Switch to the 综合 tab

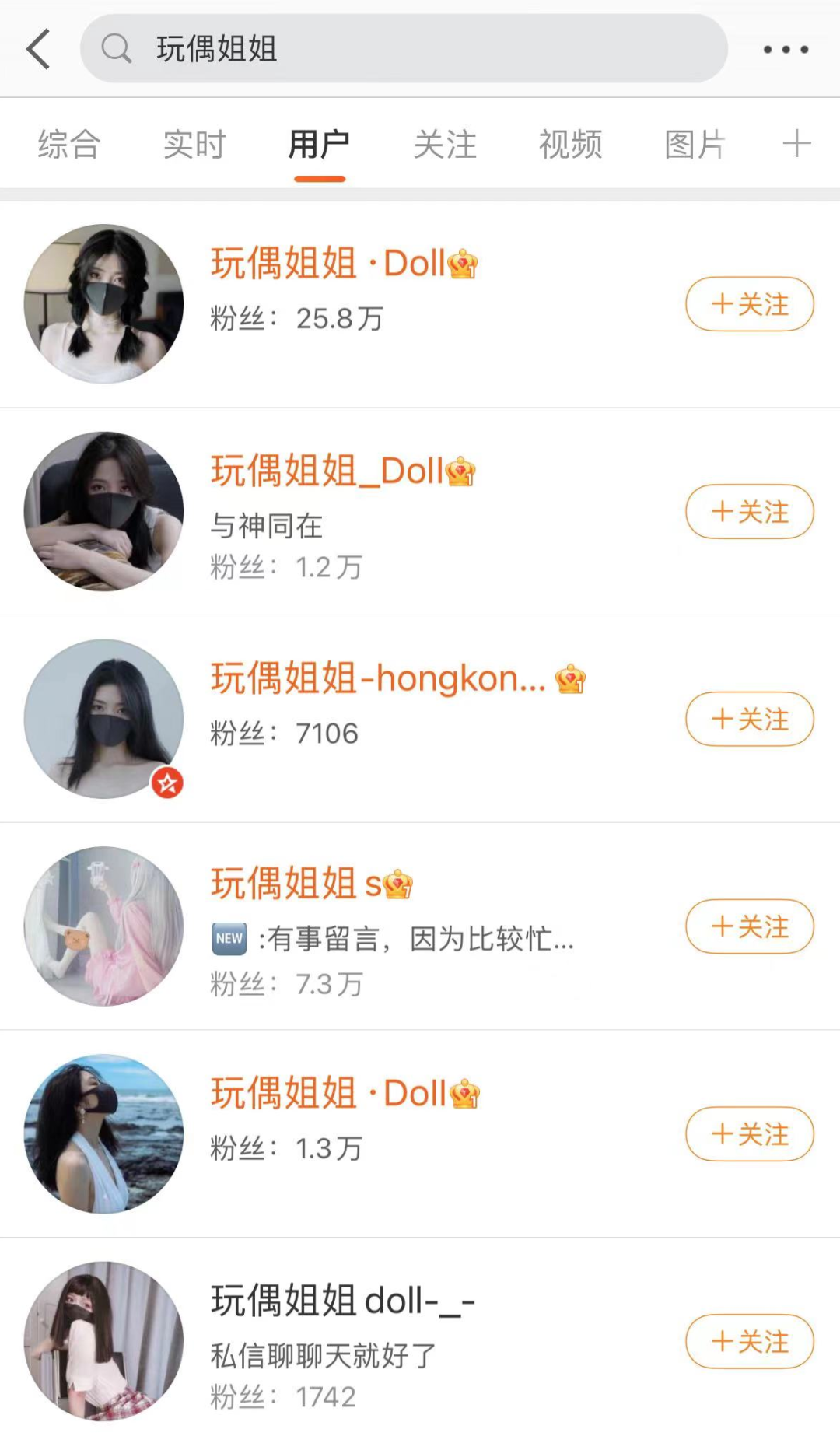69,145
